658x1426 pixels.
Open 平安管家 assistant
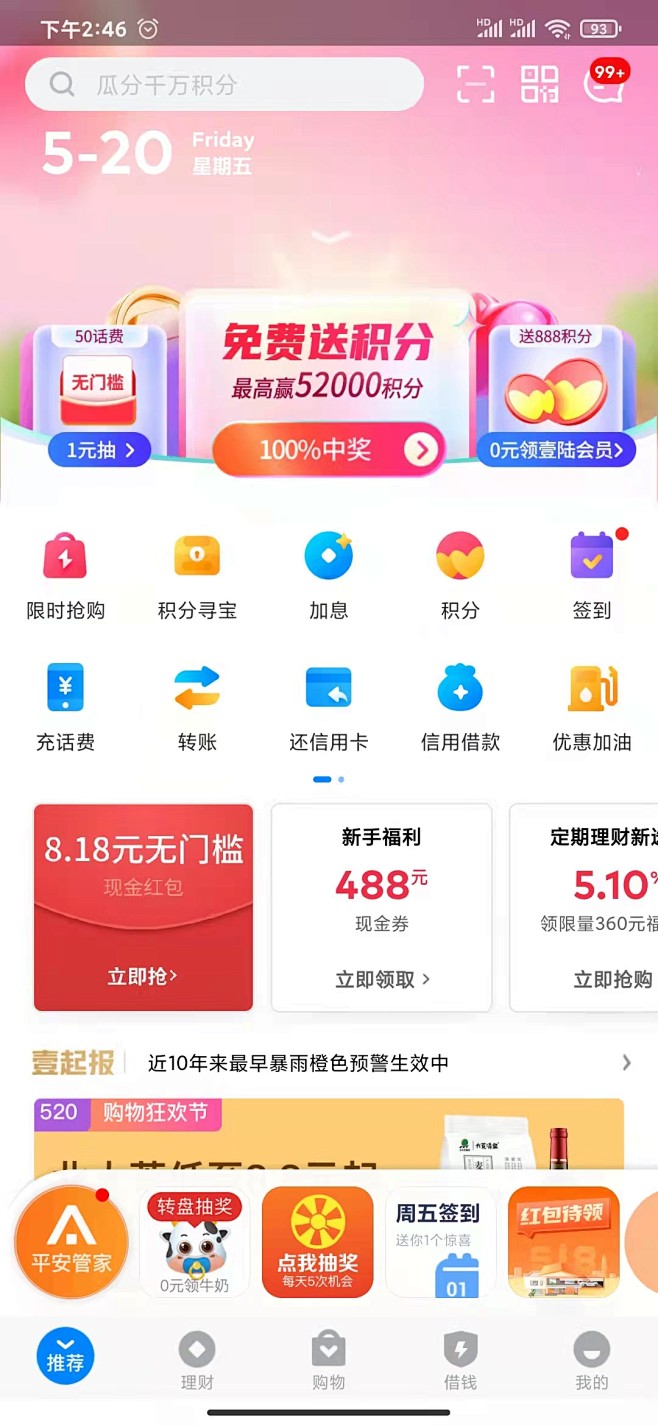click(71, 1241)
